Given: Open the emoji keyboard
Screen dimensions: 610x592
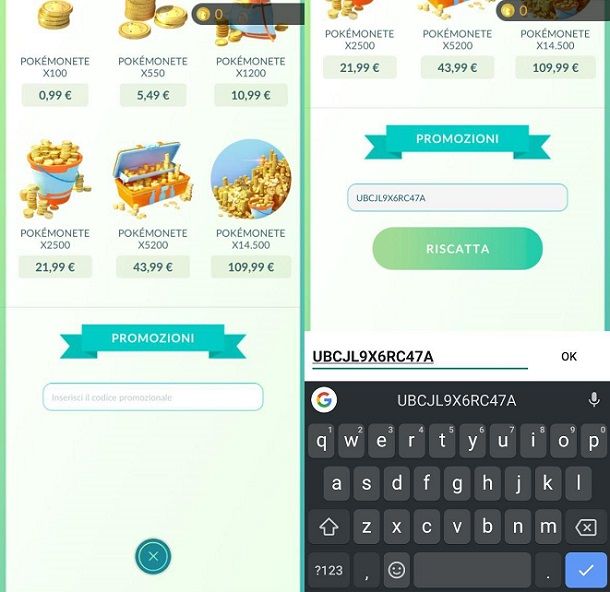Looking at the screenshot, I should (397, 570).
